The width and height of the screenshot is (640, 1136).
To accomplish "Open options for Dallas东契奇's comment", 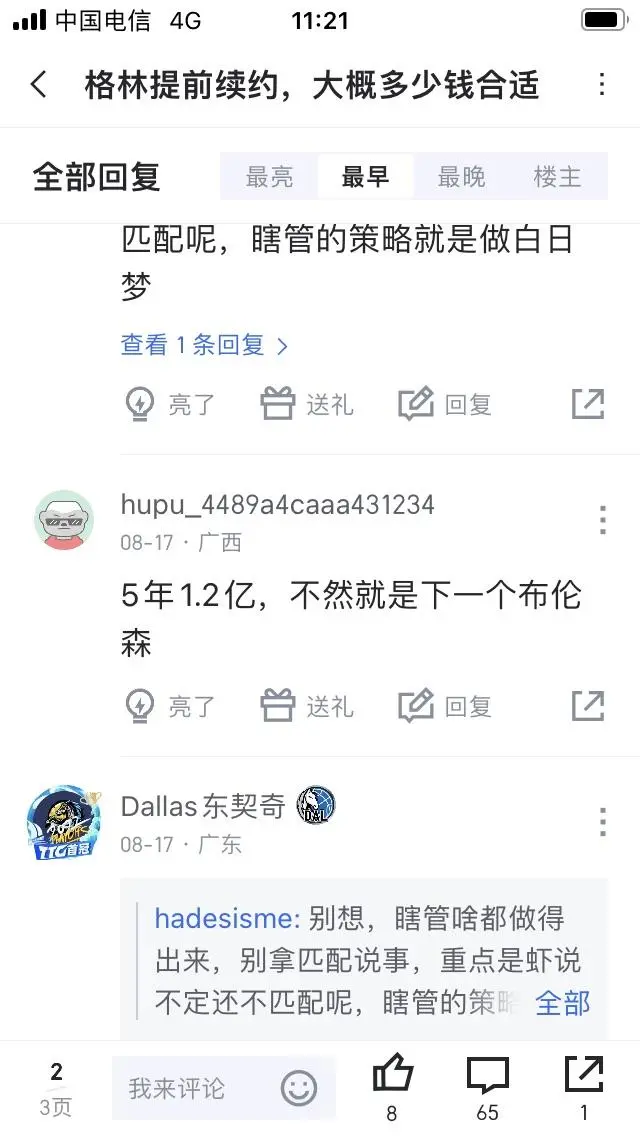I will 602,822.
